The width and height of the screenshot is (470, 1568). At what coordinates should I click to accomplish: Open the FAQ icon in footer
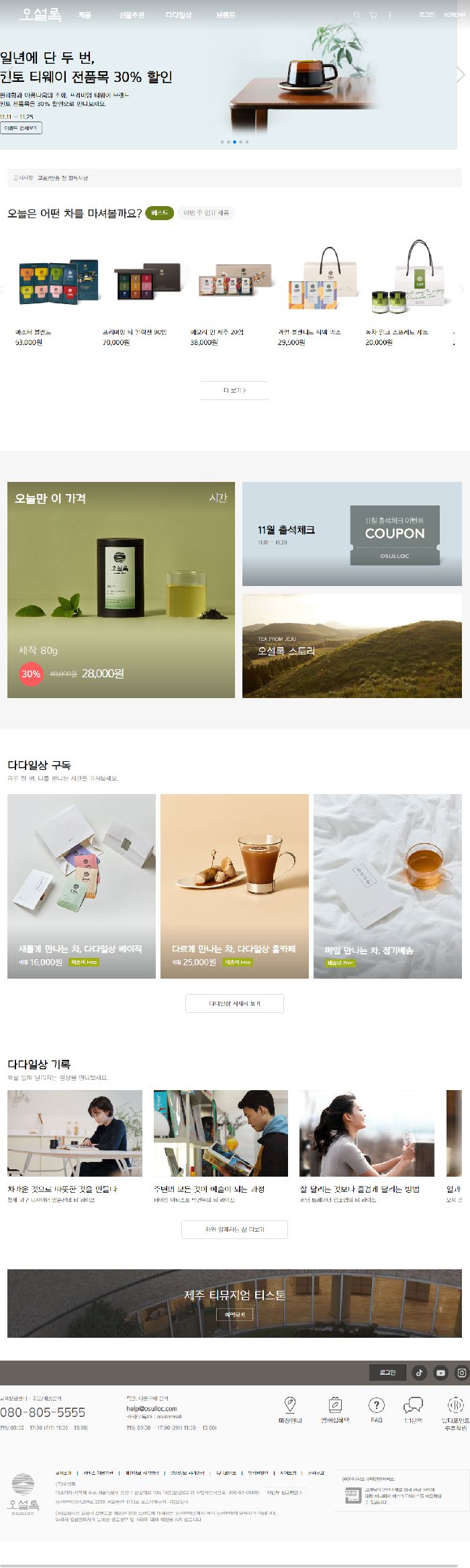[x=377, y=1410]
